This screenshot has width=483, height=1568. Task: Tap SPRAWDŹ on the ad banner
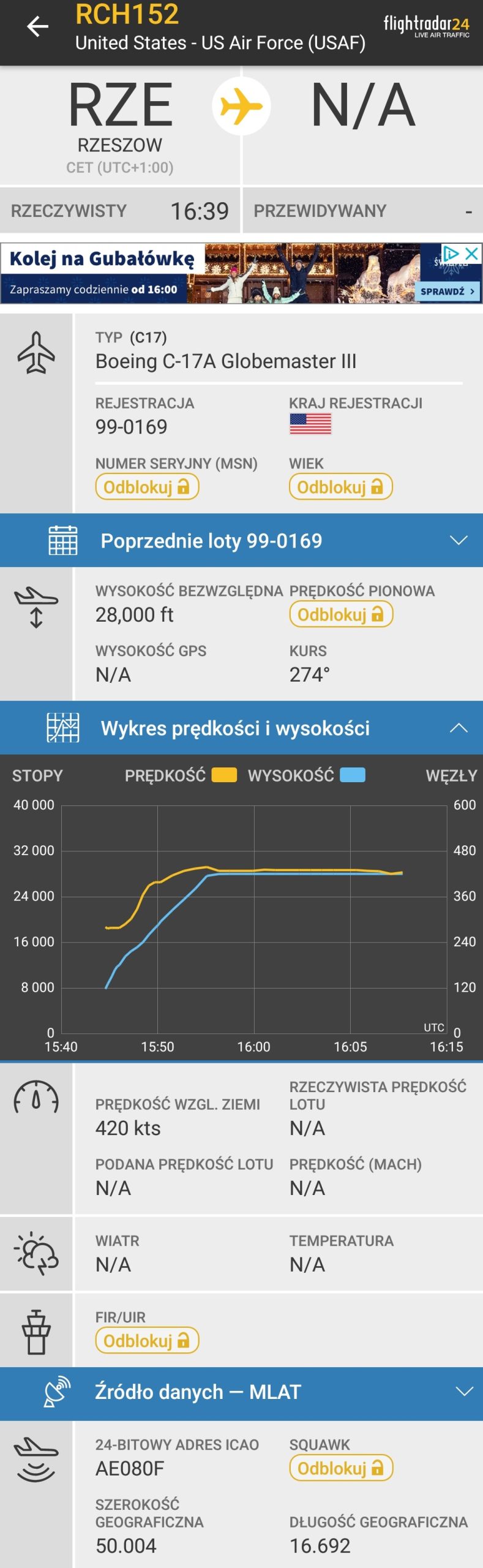point(447,292)
